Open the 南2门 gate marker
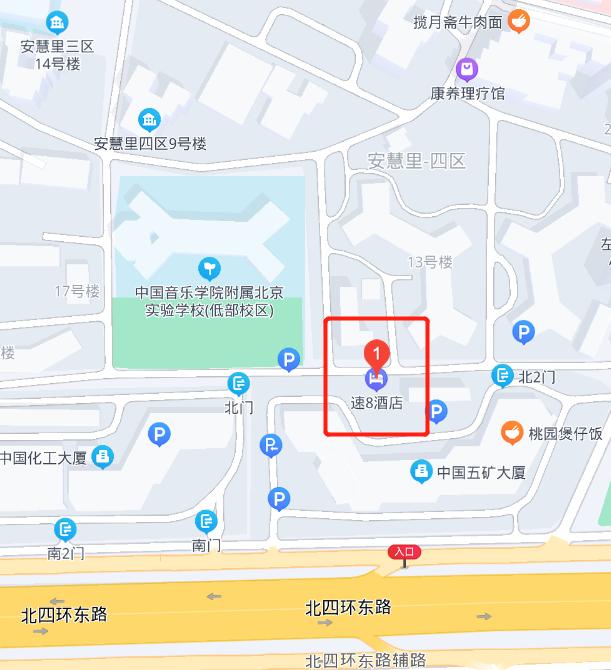The height and width of the screenshot is (670, 611). pyautogui.click(x=66, y=528)
